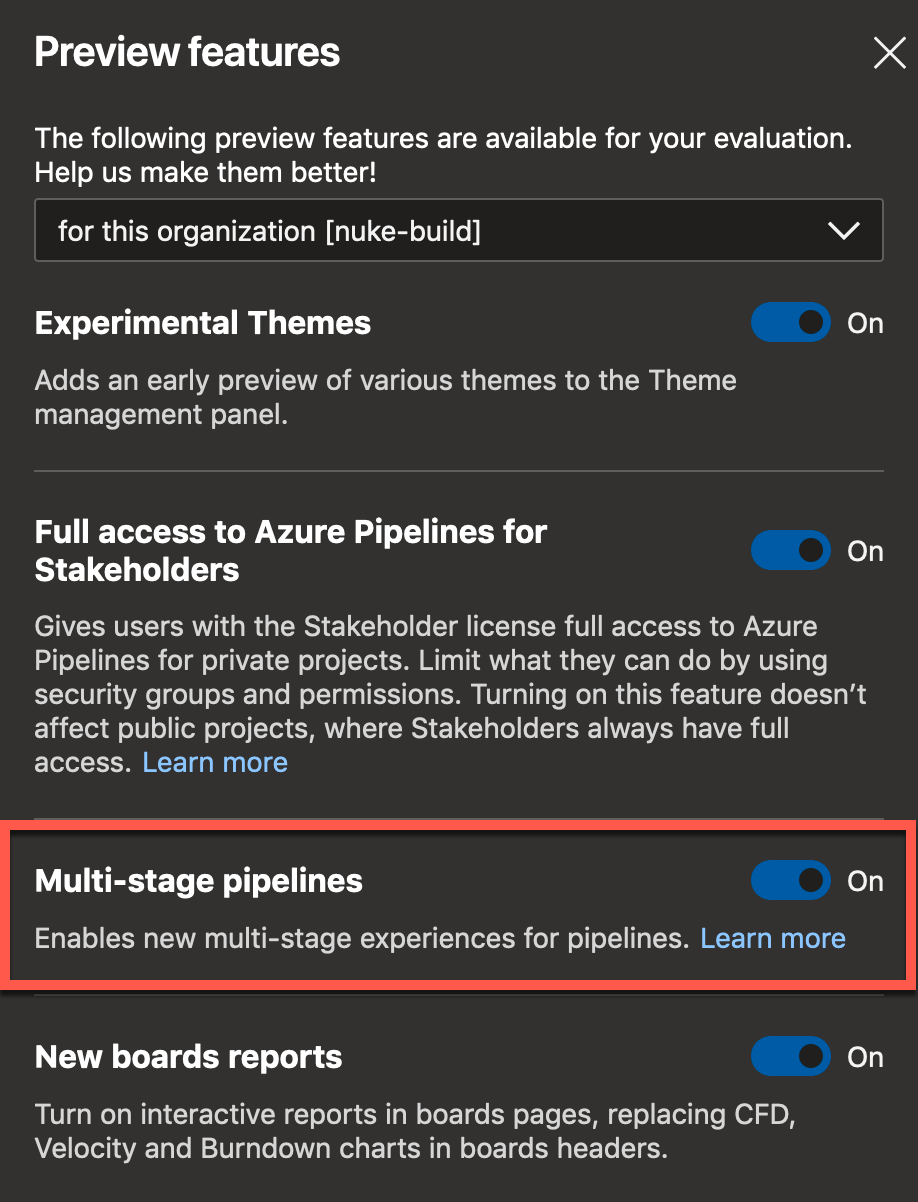
Task: Open the organization scope dropdown
Action: tap(459, 230)
